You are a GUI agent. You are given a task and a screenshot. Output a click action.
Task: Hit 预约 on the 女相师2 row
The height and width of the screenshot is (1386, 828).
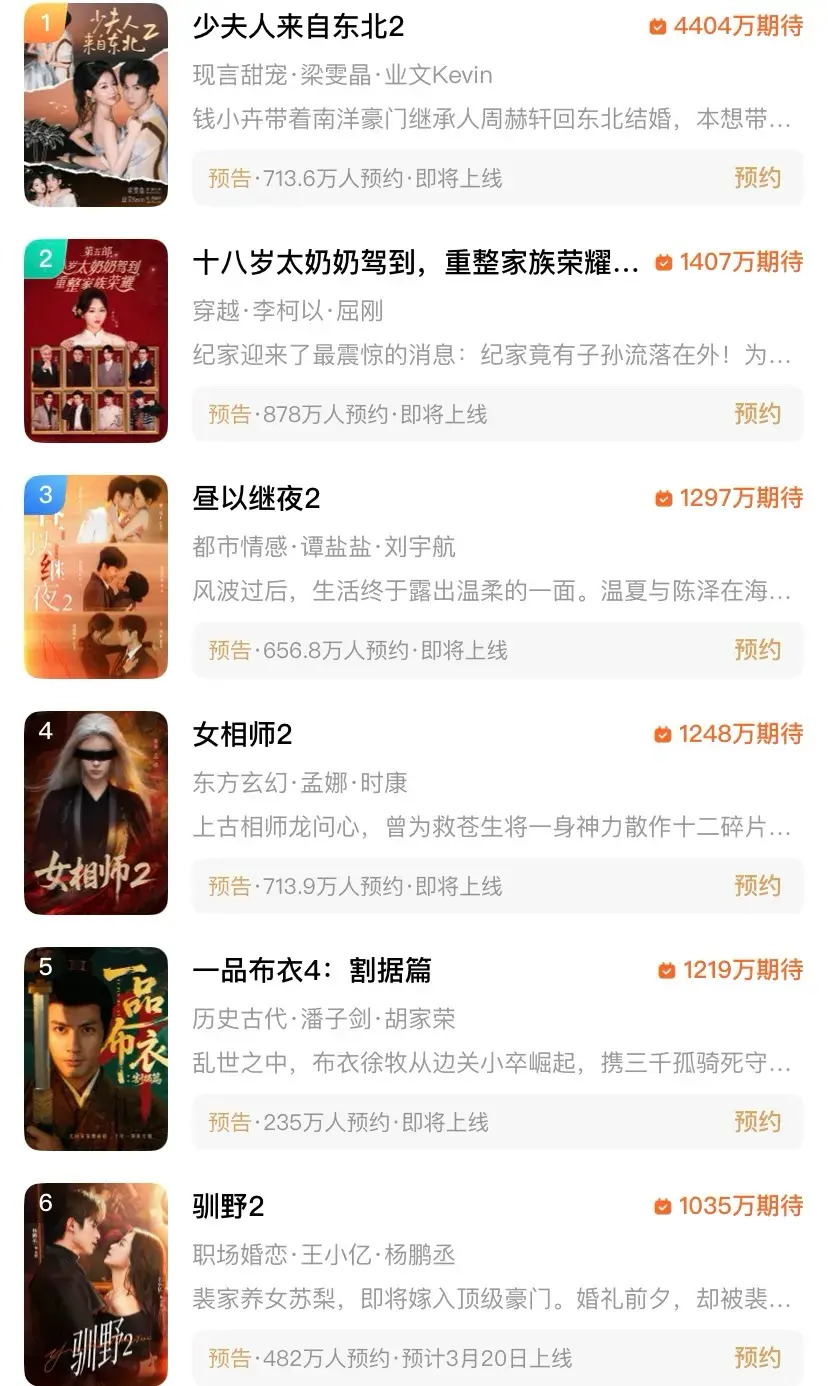click(756, 886)
